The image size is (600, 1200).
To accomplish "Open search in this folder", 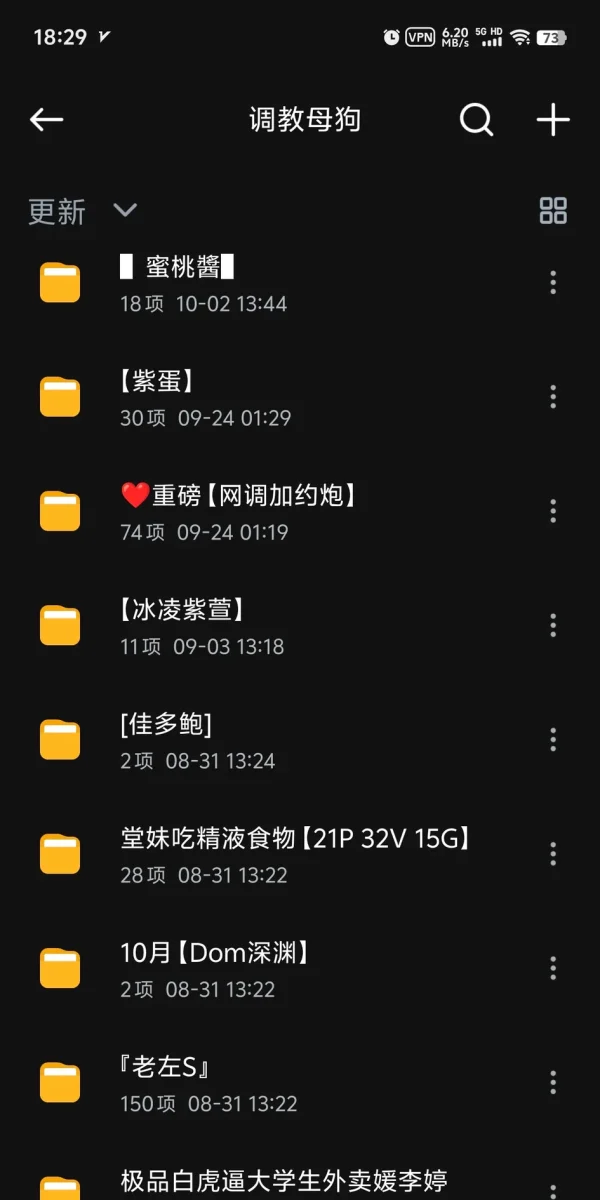I will tap(476, 120).
